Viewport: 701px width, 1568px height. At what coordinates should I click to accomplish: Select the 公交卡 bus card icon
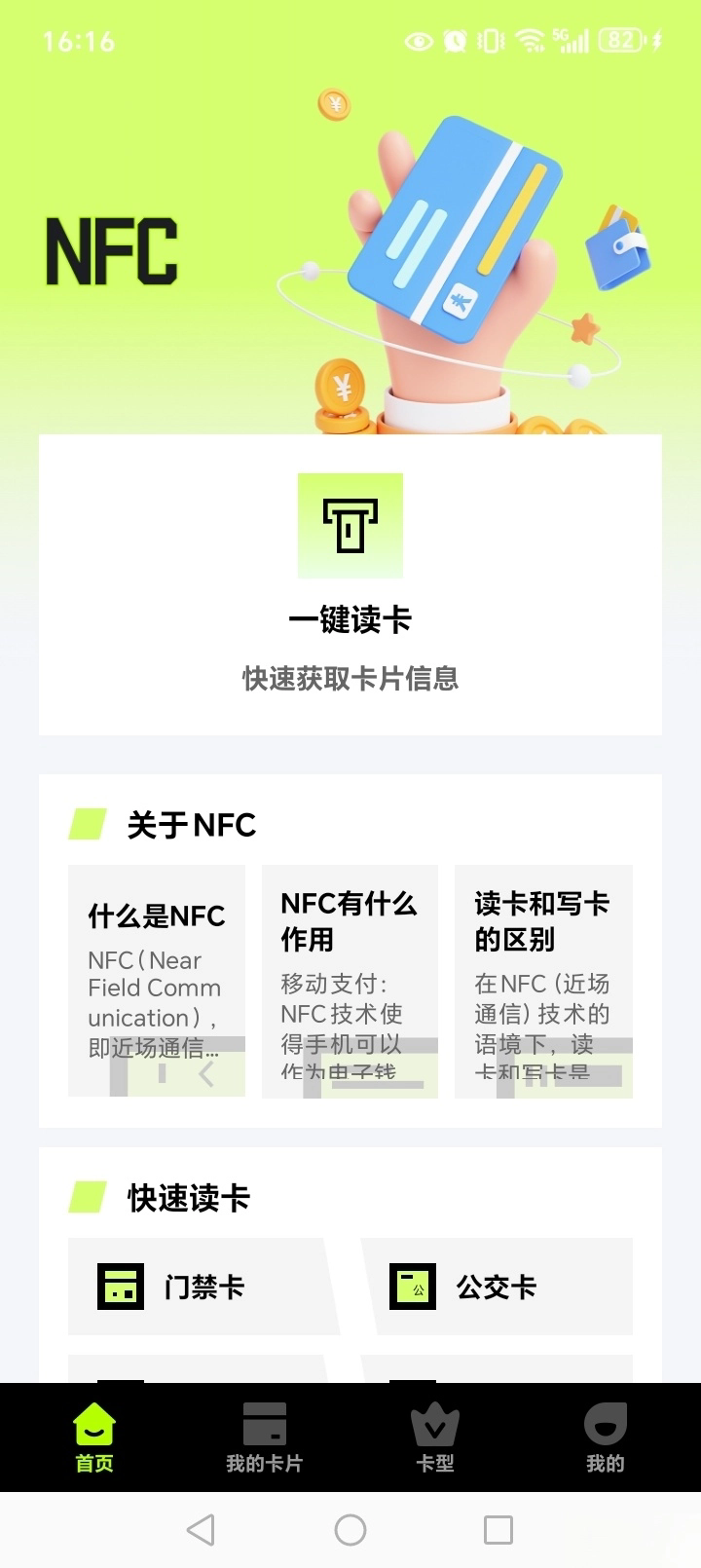[x=413, y=1287]
